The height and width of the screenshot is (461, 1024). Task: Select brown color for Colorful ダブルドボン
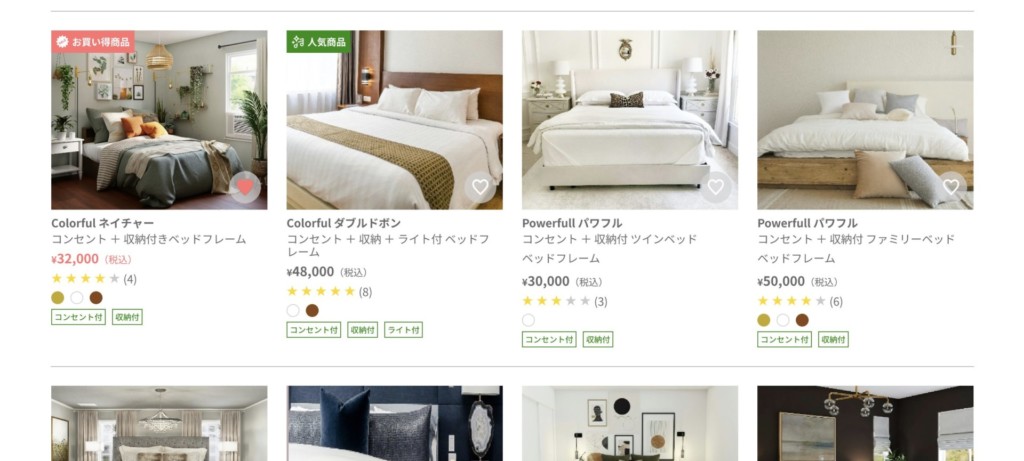312,311
